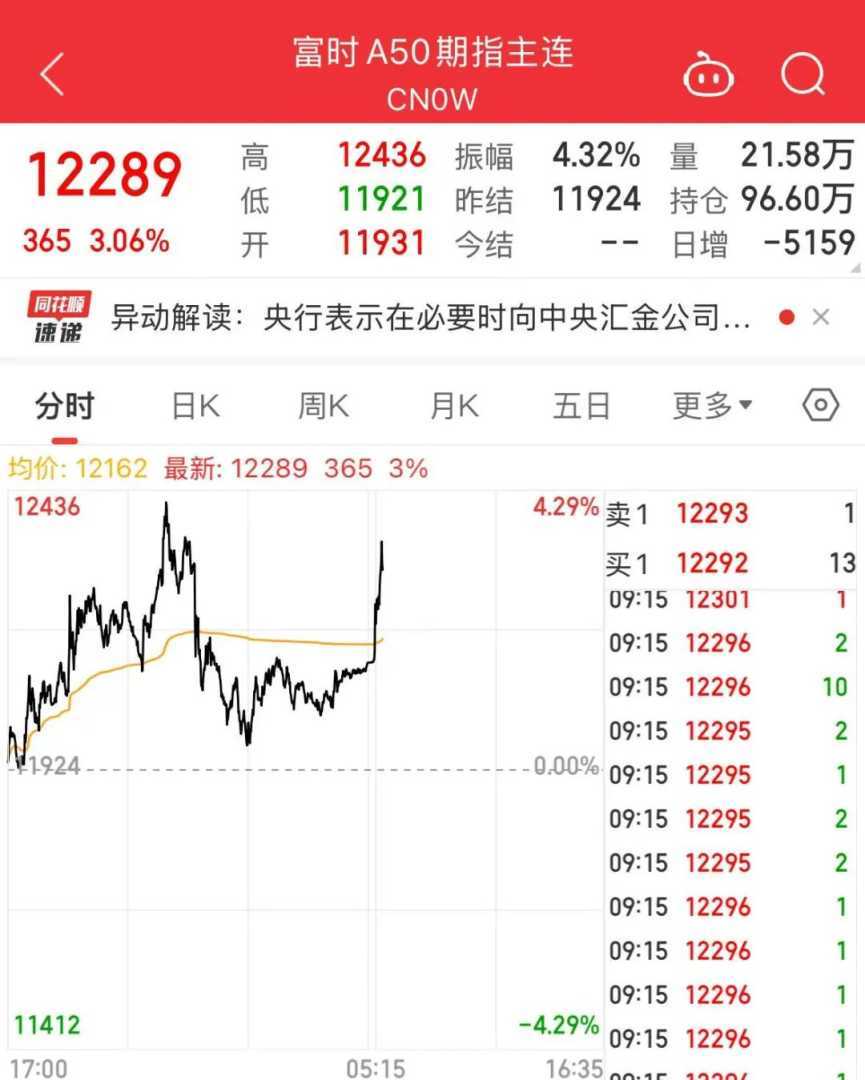Screen dimensions: 865x1080
Task: Go back using the top-left arrow
Action: coord(52,75)
